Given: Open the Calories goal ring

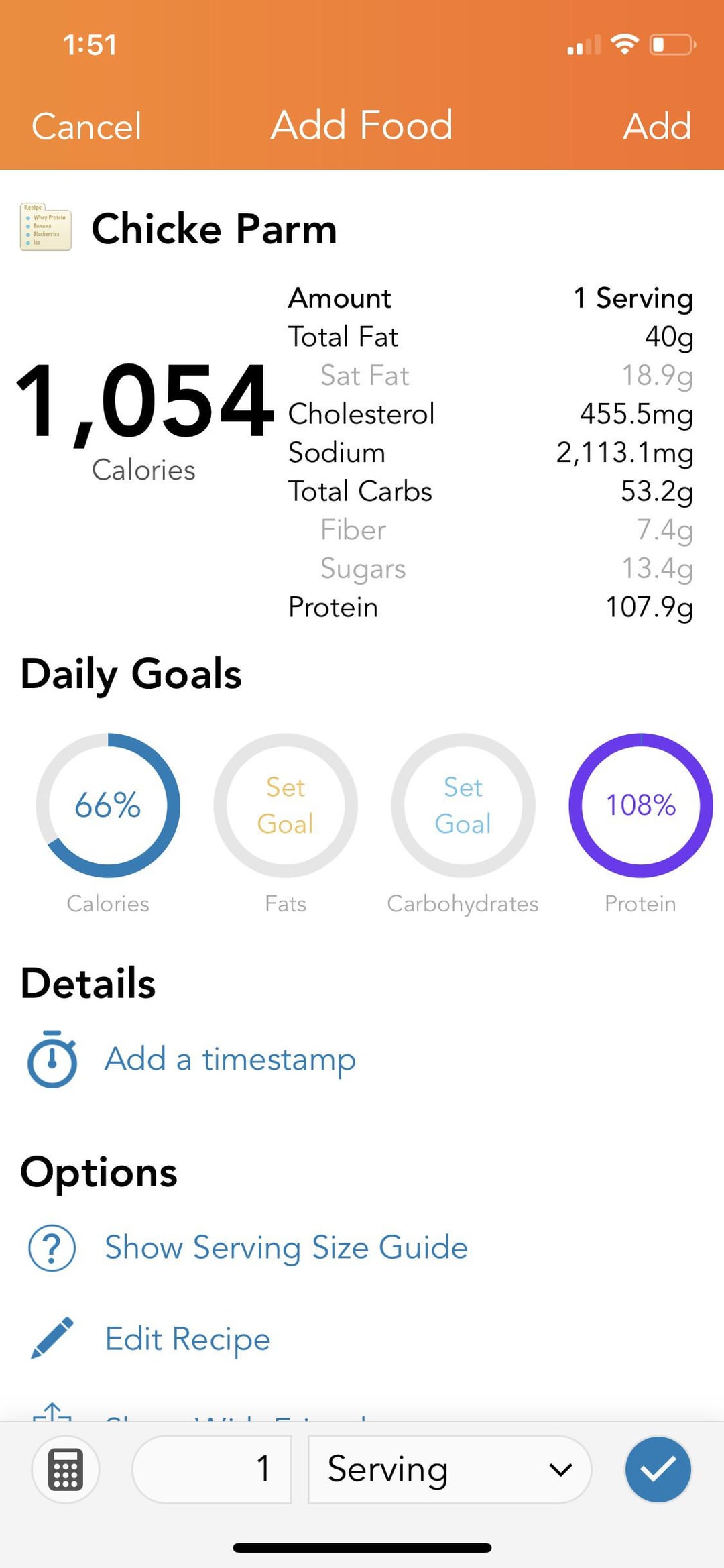Looking at the screenshot, I should pyautogui.click(x=108, y=805).
